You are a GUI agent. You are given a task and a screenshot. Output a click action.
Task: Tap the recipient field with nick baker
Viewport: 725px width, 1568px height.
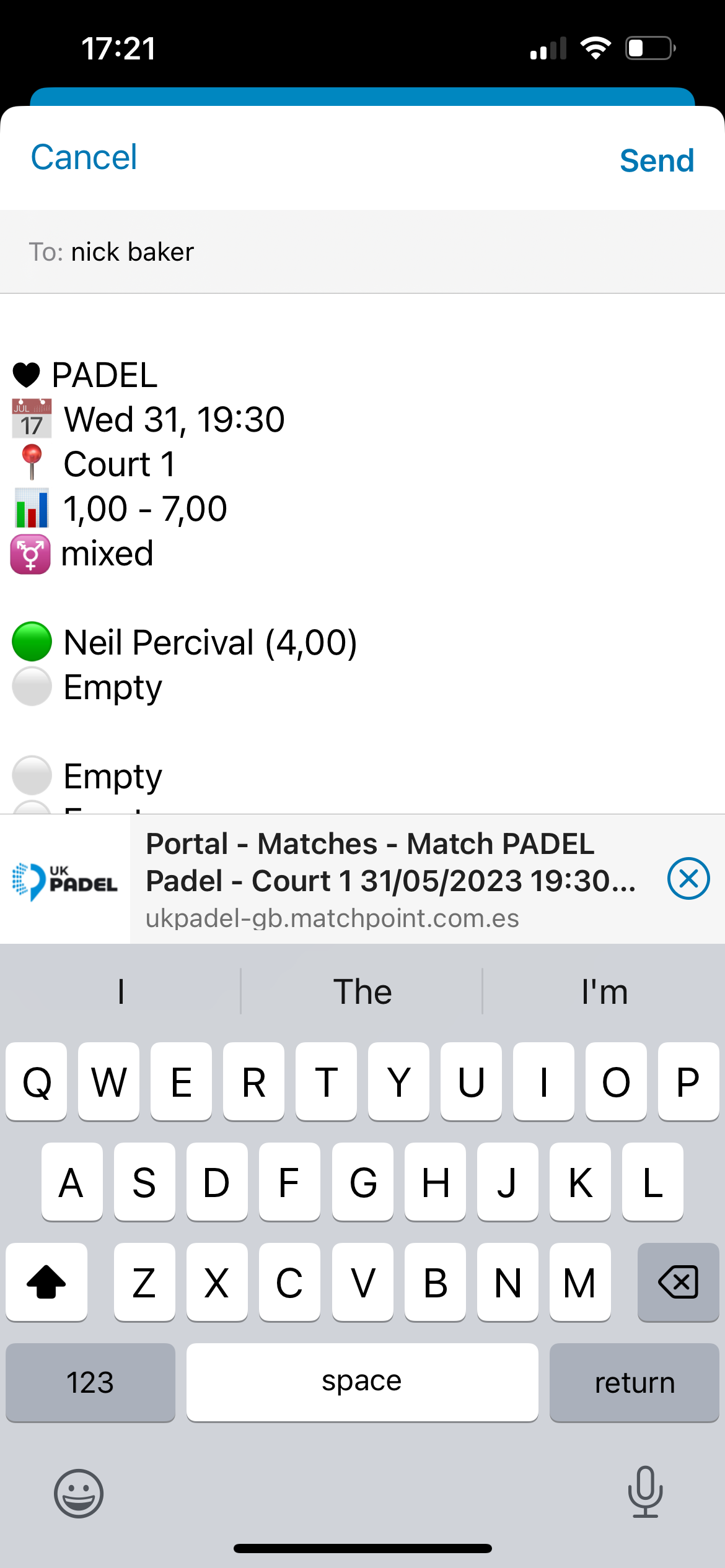[362, 252]
